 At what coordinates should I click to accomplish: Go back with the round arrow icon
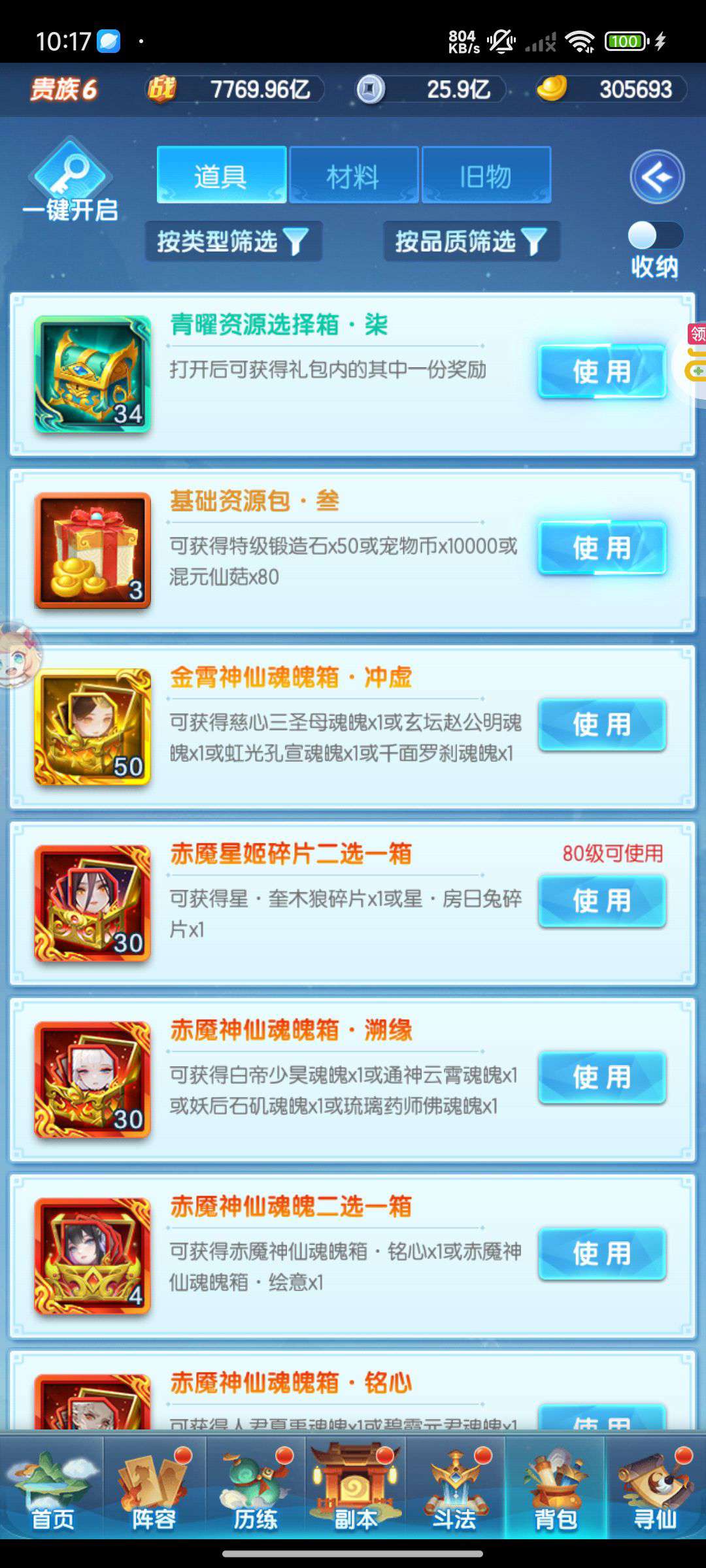657,177
